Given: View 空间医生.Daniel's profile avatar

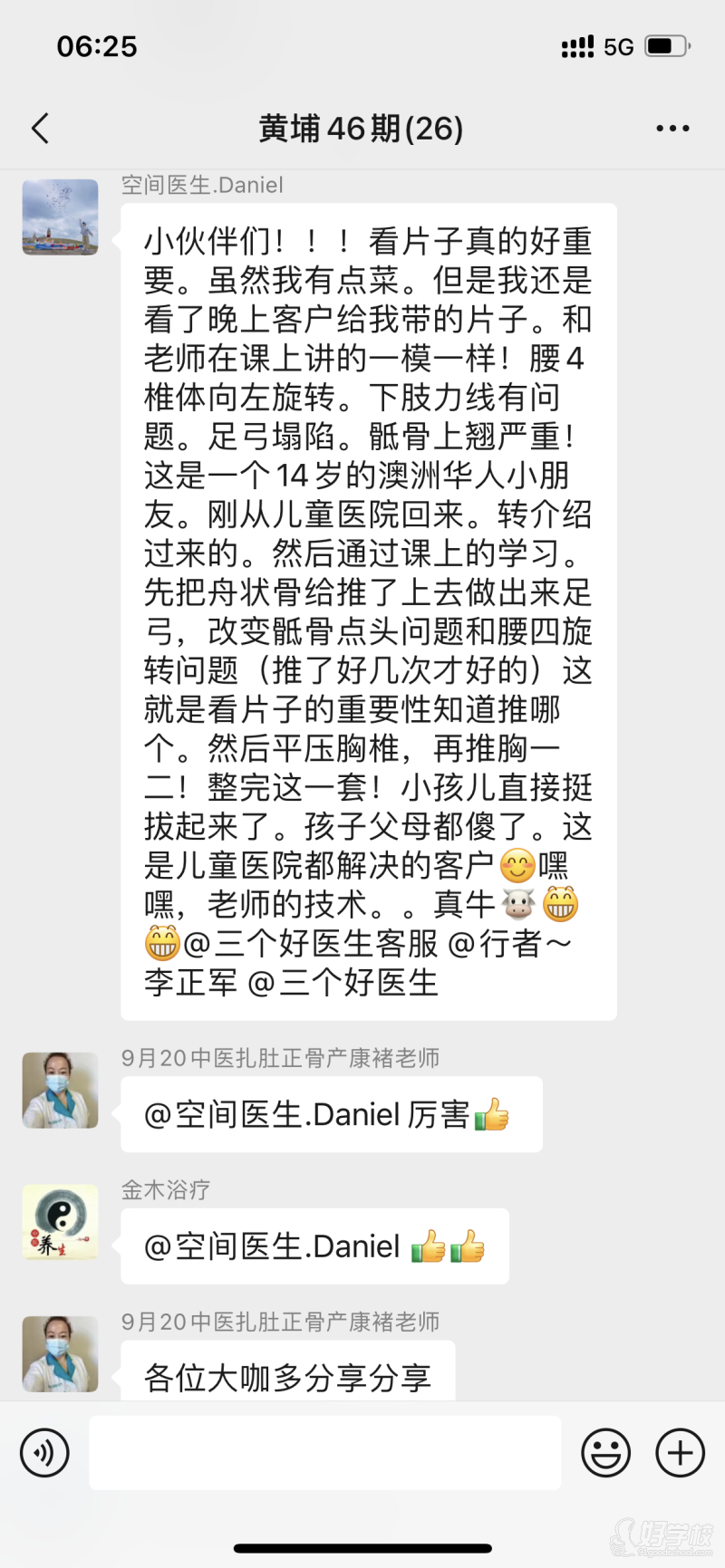Looking at the screenshot, I should pos(60,217).
